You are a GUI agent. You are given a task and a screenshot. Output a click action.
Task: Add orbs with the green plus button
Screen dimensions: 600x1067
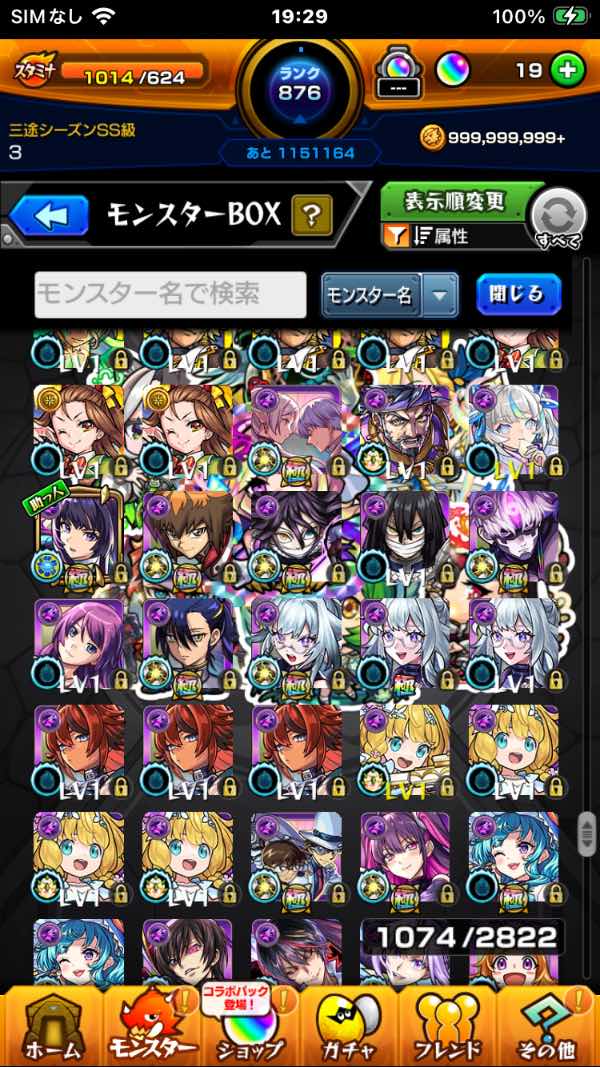pos(568,71)
